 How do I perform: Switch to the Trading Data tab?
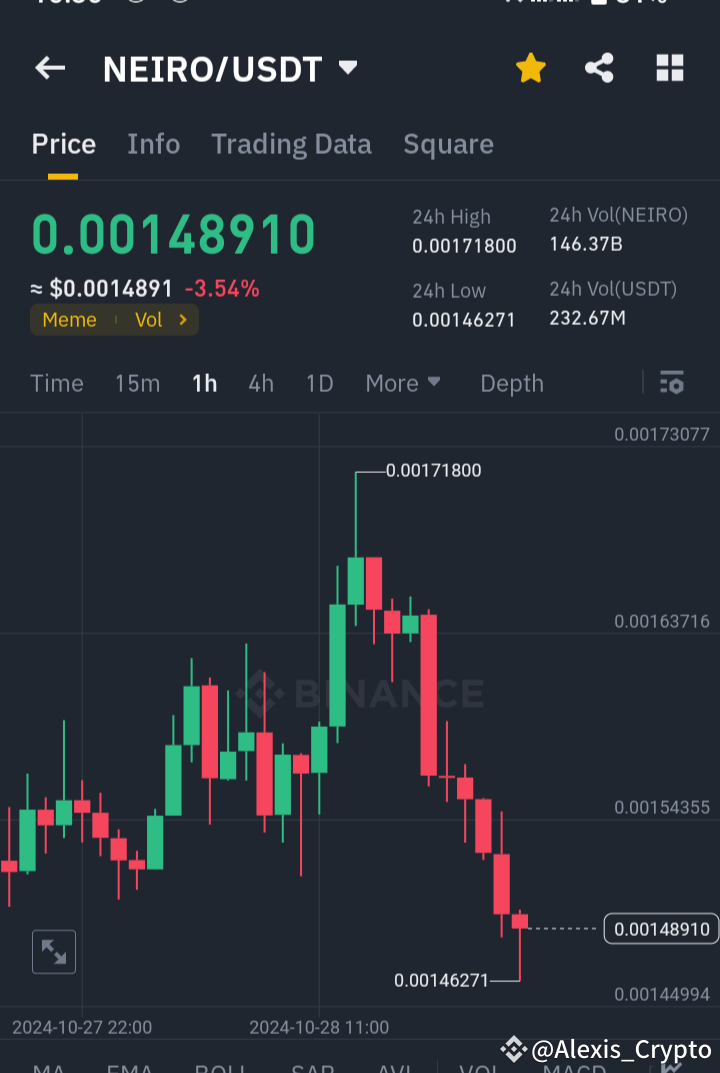pyautogui.click(x=291, y=144)
